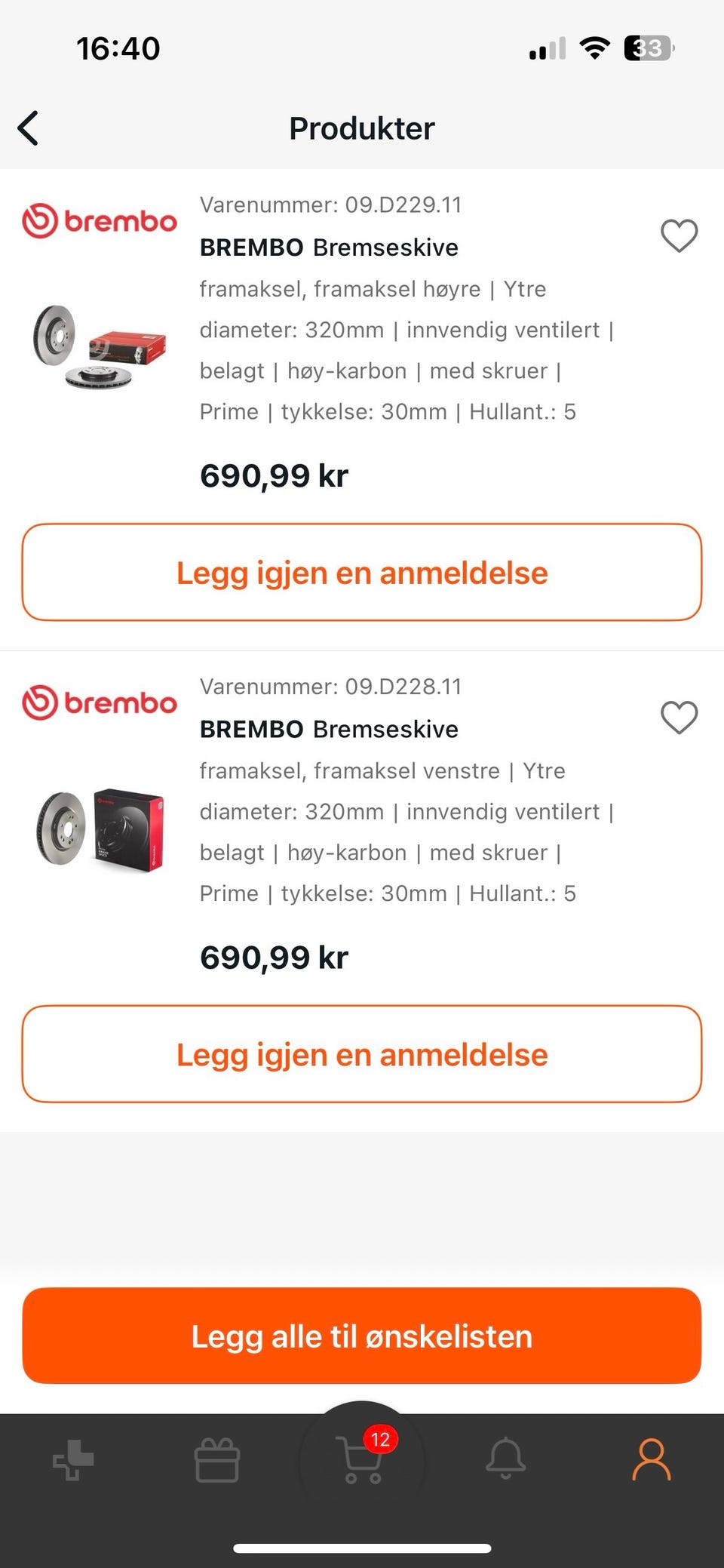Favorite the brake disc 09.D228.11
This screenshot has height=1568, width=724.
click(x=679, y=717)
